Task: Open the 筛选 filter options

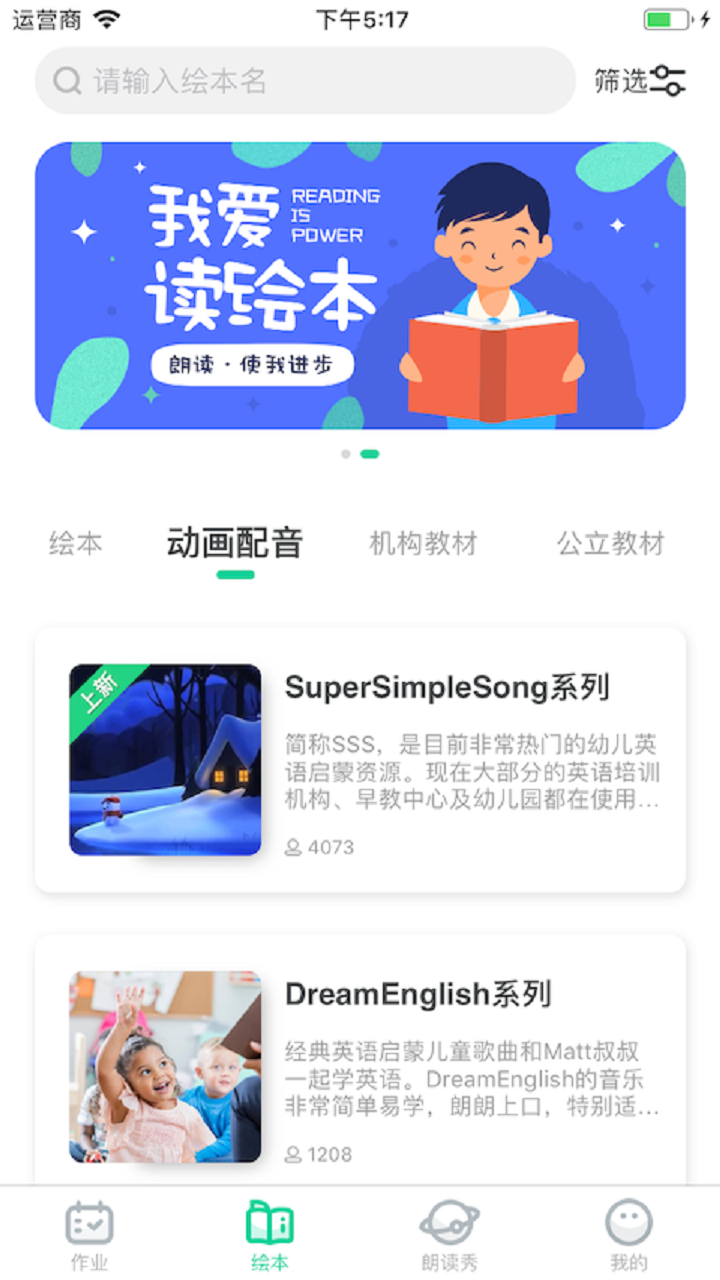Action: (x=639, y=81)
